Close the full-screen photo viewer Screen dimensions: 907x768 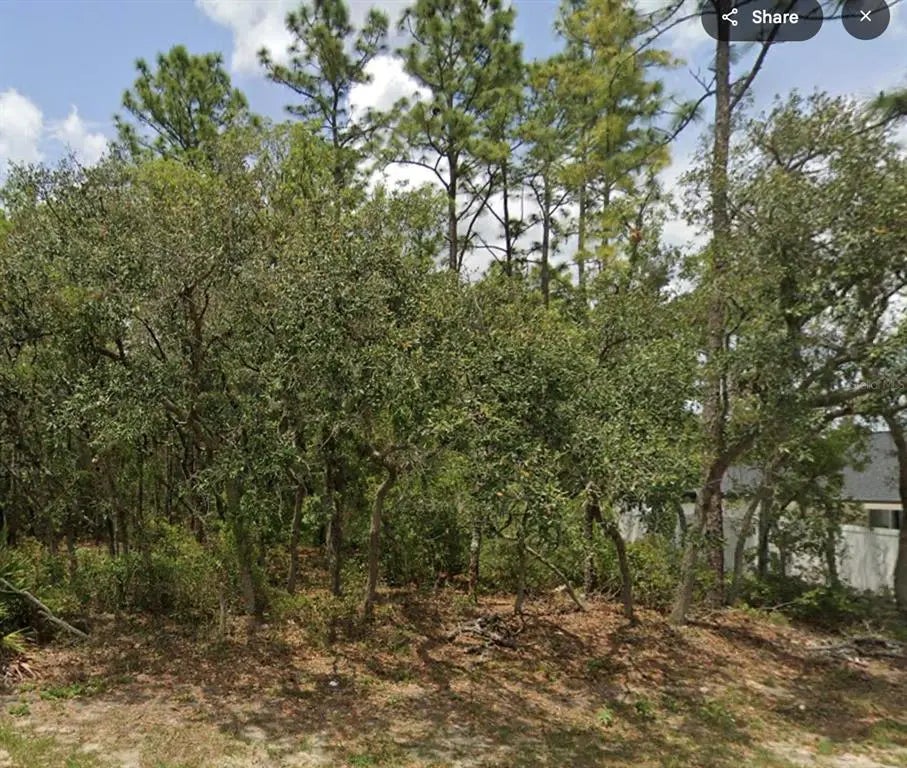pos(865,17)
